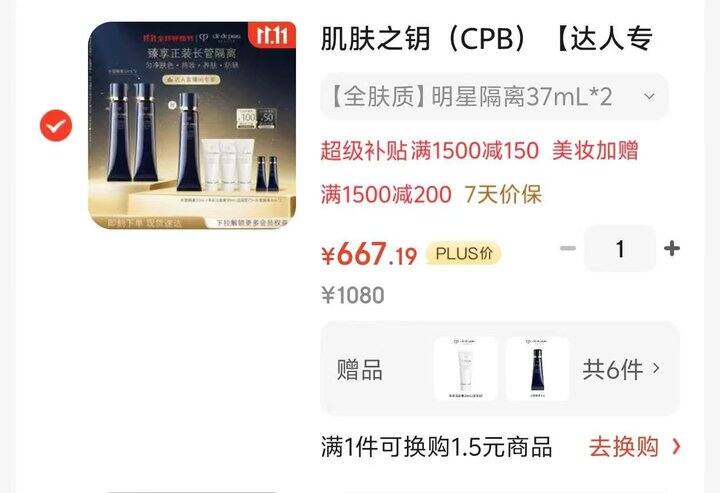Open the CPB product image
The height and width of the screenshot is (493, 720).
tap(192, 126)
